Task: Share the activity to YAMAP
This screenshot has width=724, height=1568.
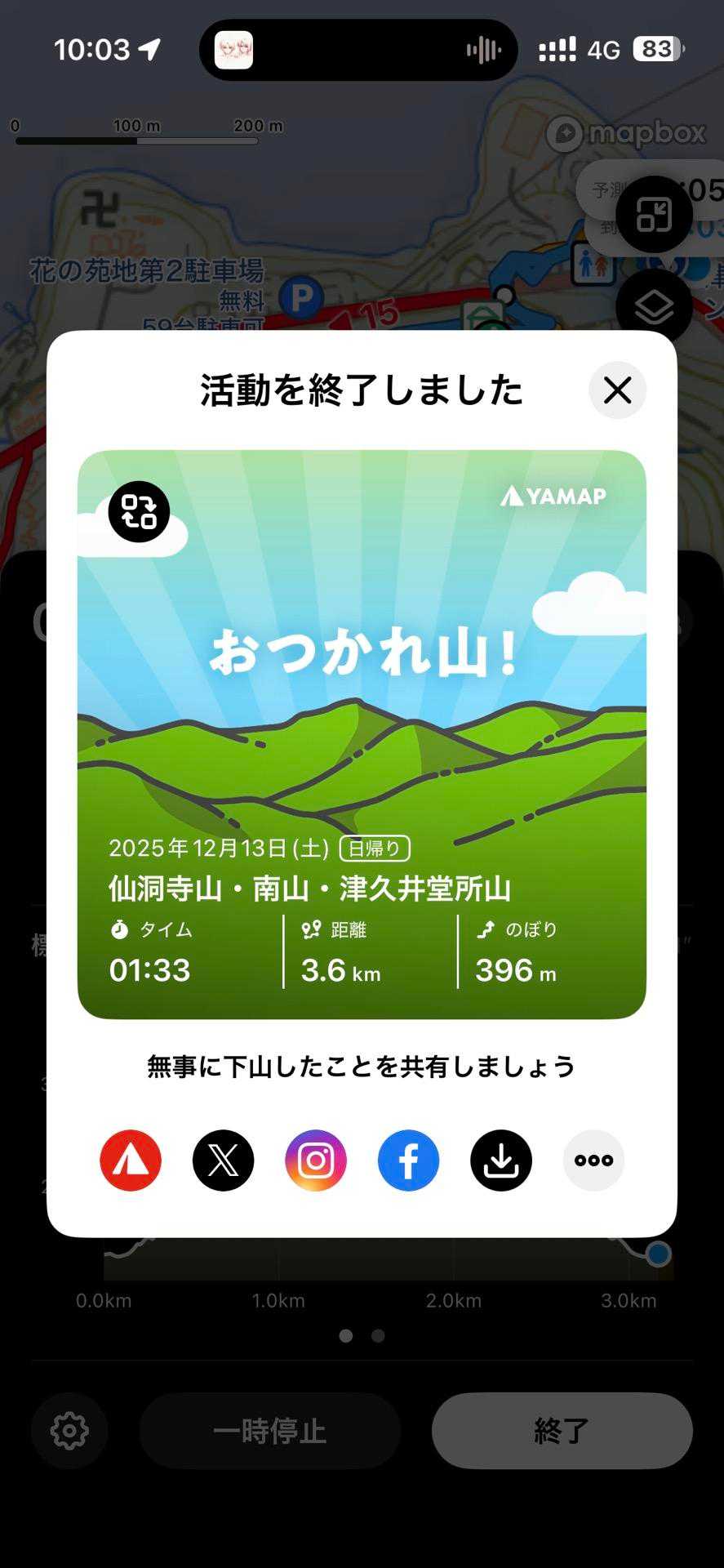Action: click(131, 1160)
